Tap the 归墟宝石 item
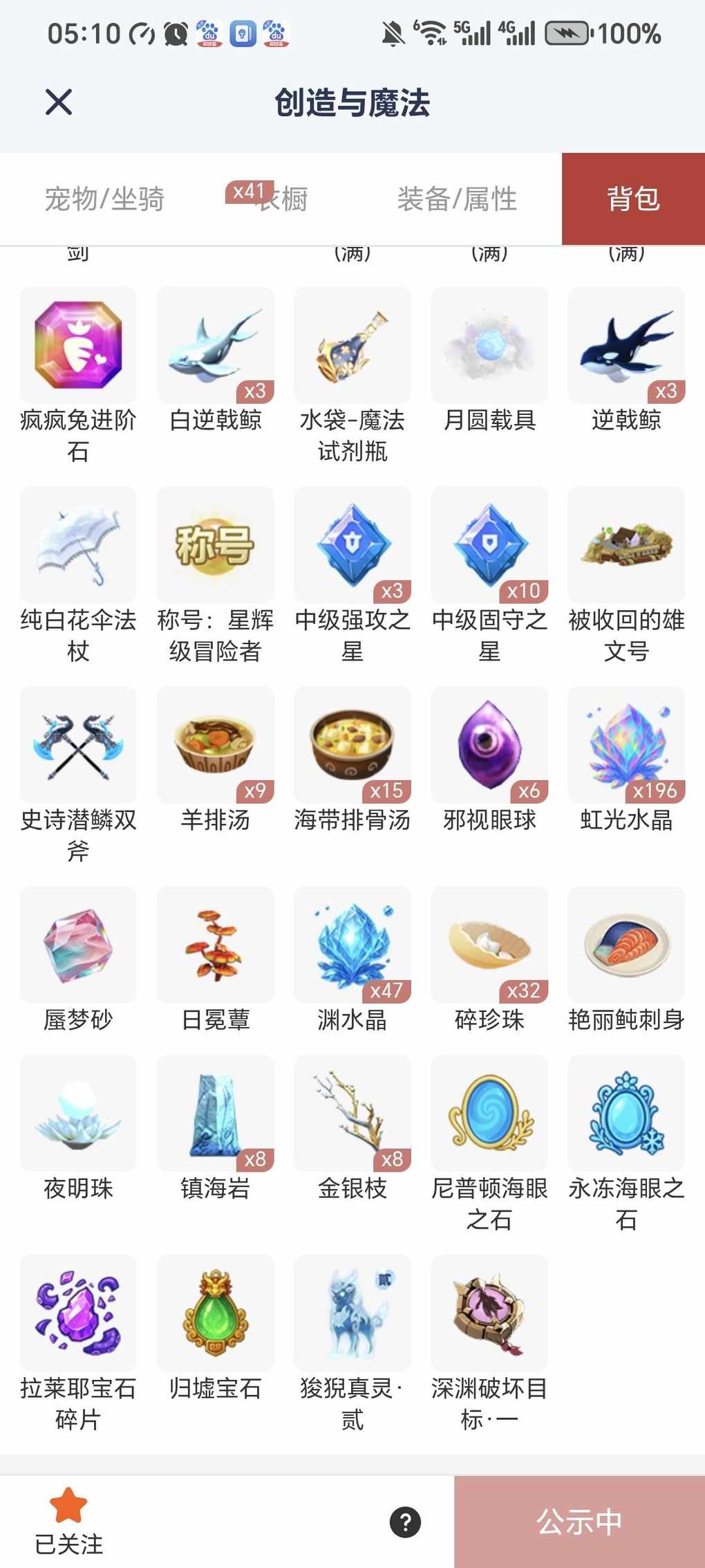This screenshot has height=1568, width=705. click(215, 1313)
